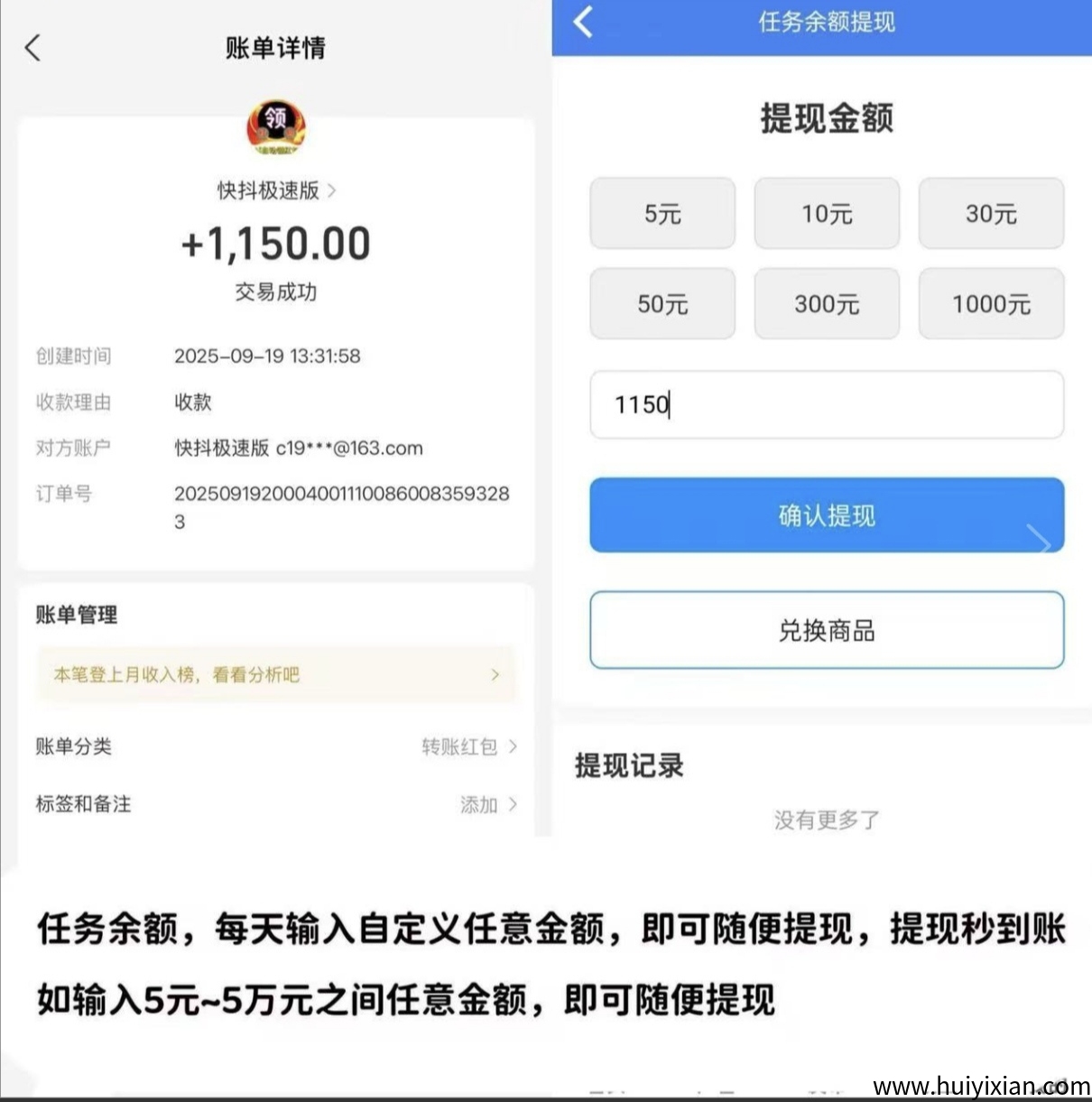Select the 50元 withdrawal amount

662,304
